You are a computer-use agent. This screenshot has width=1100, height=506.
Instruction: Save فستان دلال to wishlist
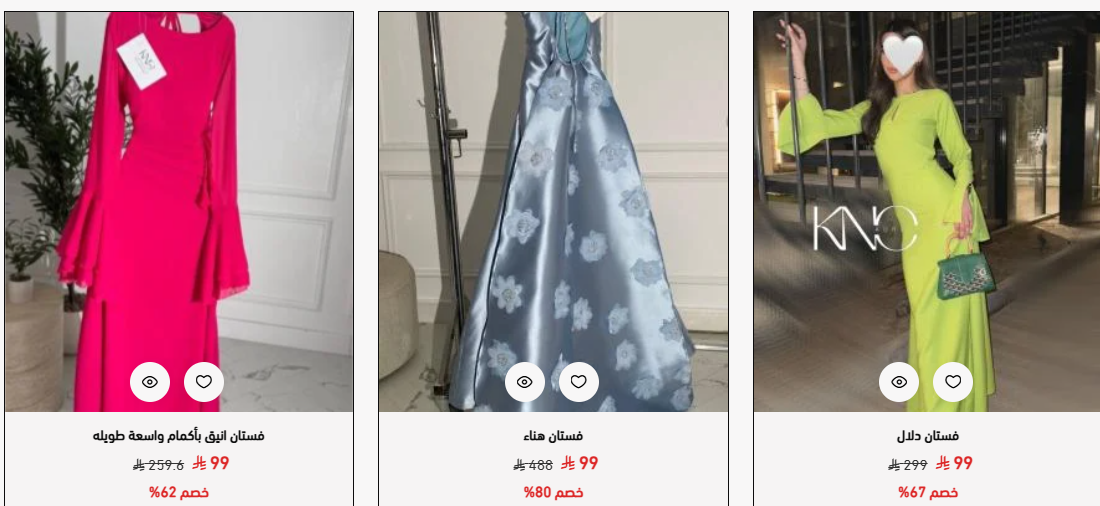point(953,382)
